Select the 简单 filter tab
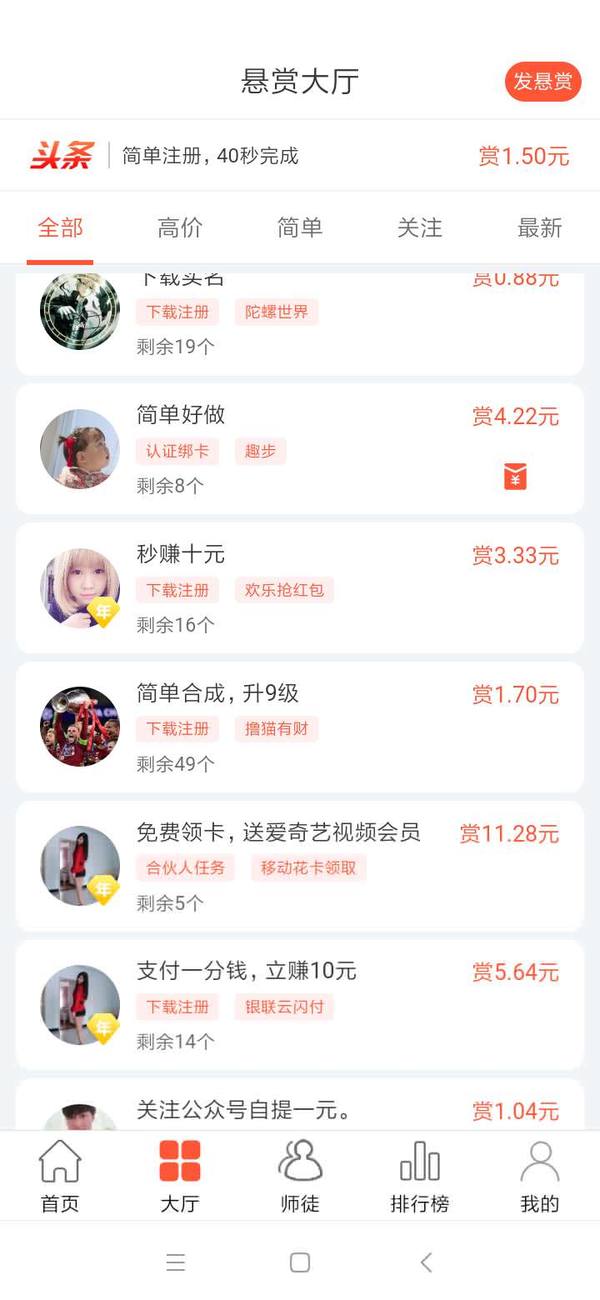This screenshot has width=600, height=1300. 300,228
